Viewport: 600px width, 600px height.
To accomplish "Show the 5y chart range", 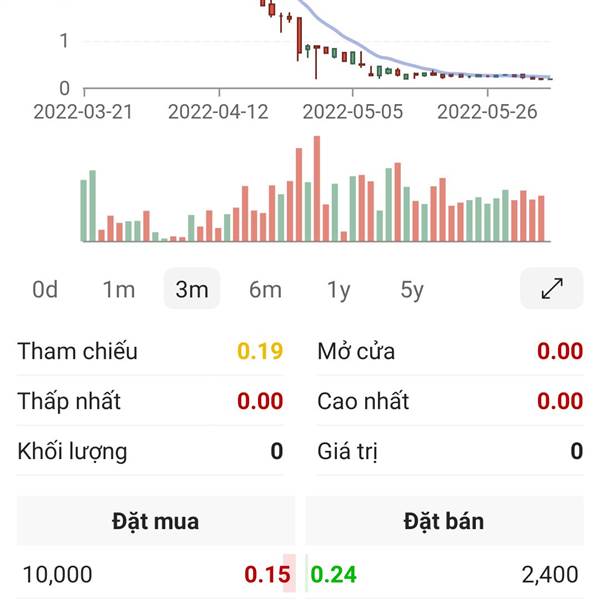I will coord(412,290).
